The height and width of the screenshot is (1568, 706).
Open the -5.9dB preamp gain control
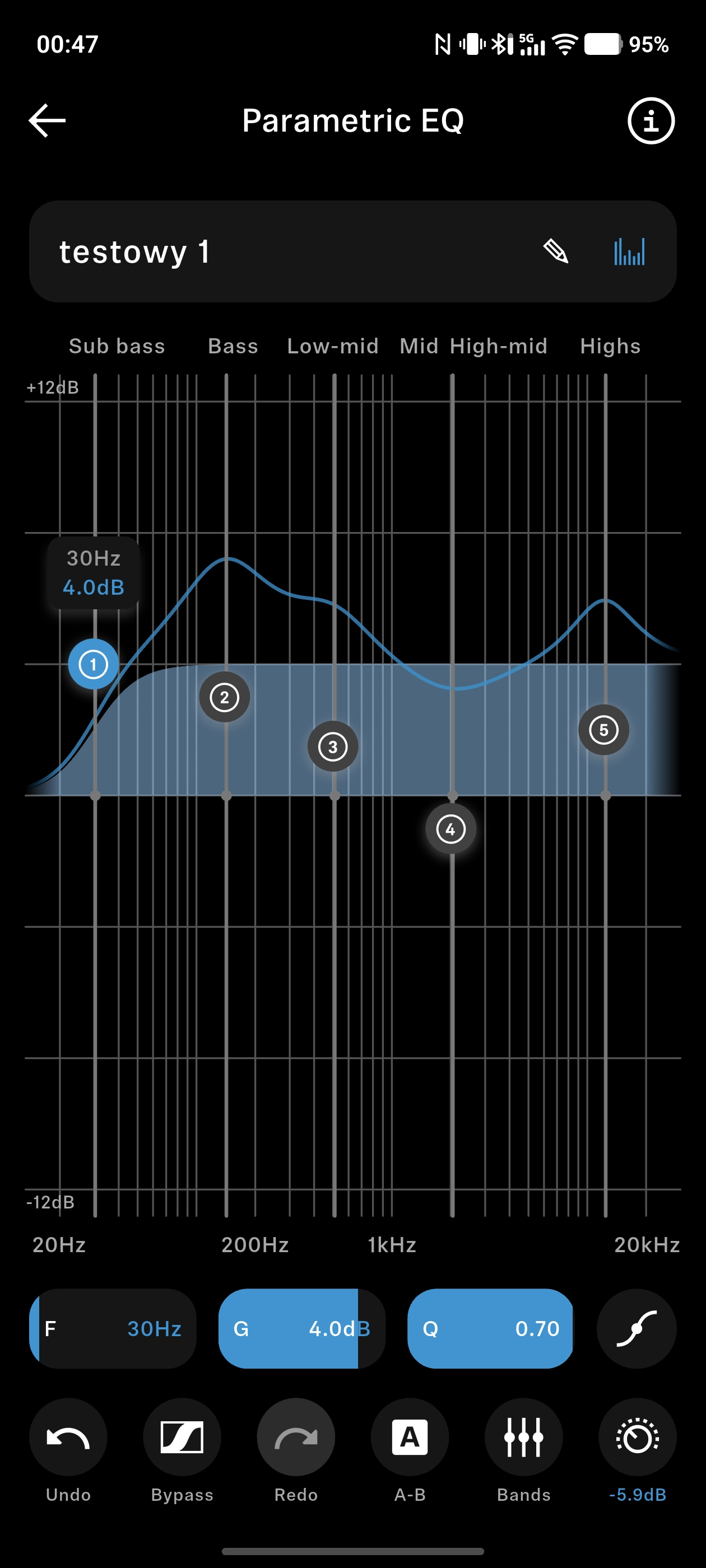click(x=638, y=1437)
